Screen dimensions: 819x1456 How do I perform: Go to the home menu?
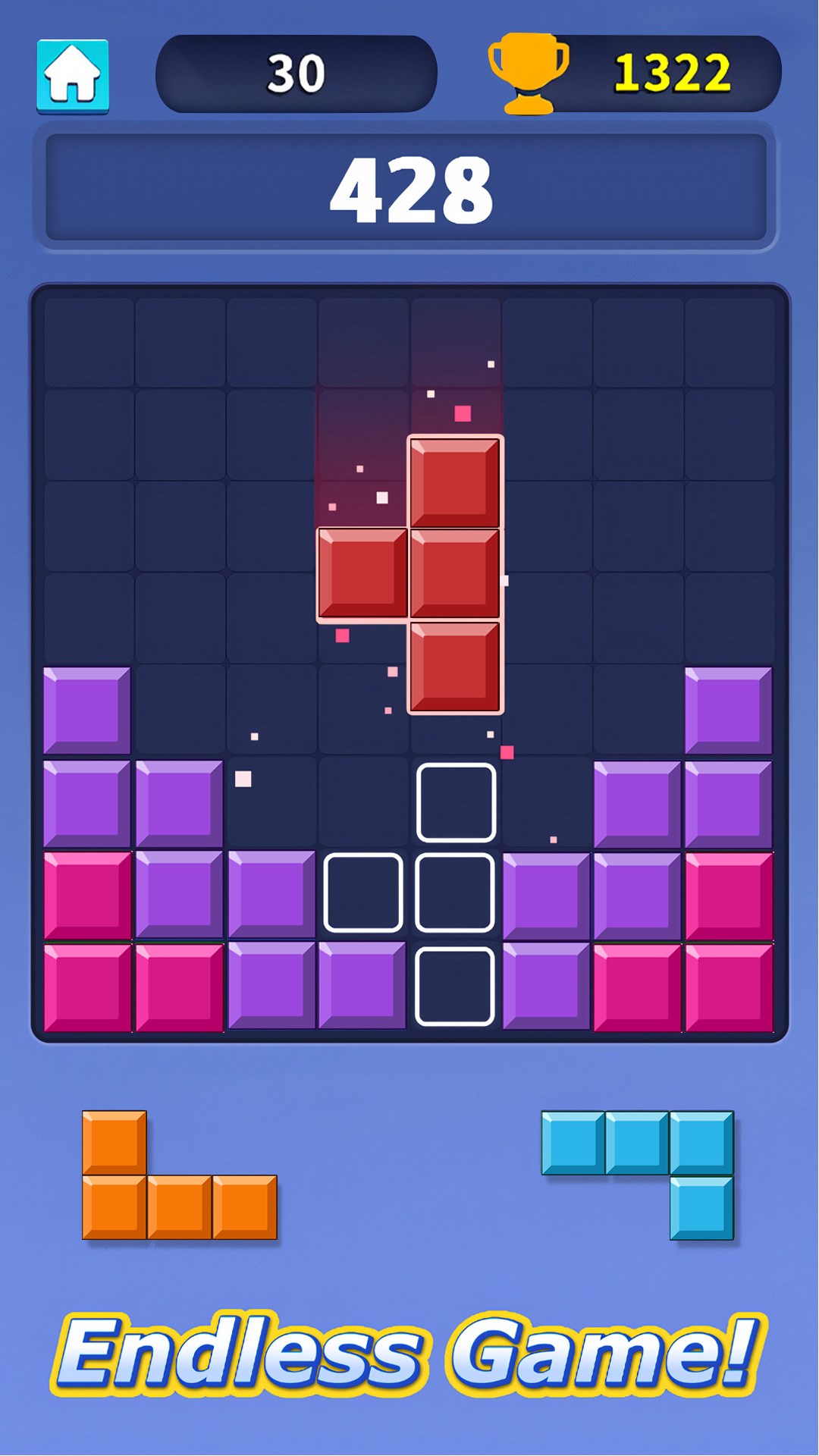click(x=73, y=76)
